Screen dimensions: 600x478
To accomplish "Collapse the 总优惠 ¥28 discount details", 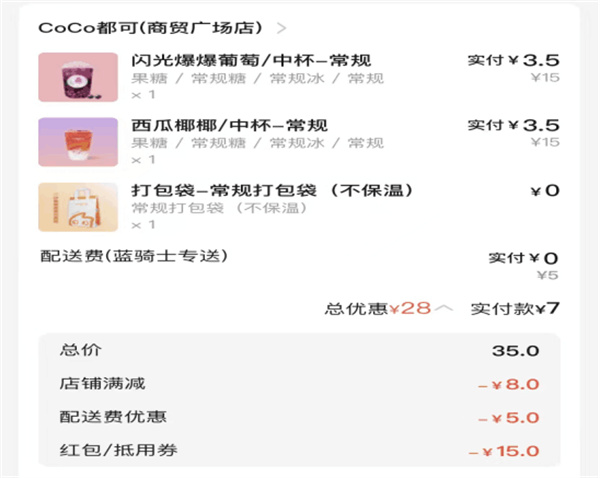I will 445,308.
